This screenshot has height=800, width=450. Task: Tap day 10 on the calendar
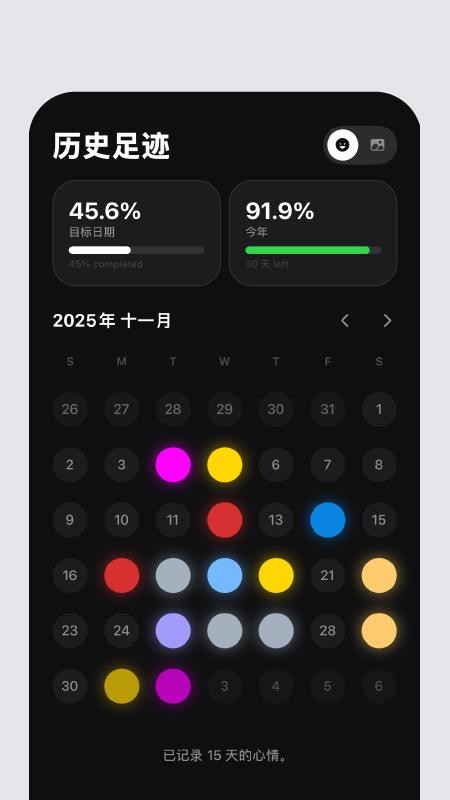[121, 520]
